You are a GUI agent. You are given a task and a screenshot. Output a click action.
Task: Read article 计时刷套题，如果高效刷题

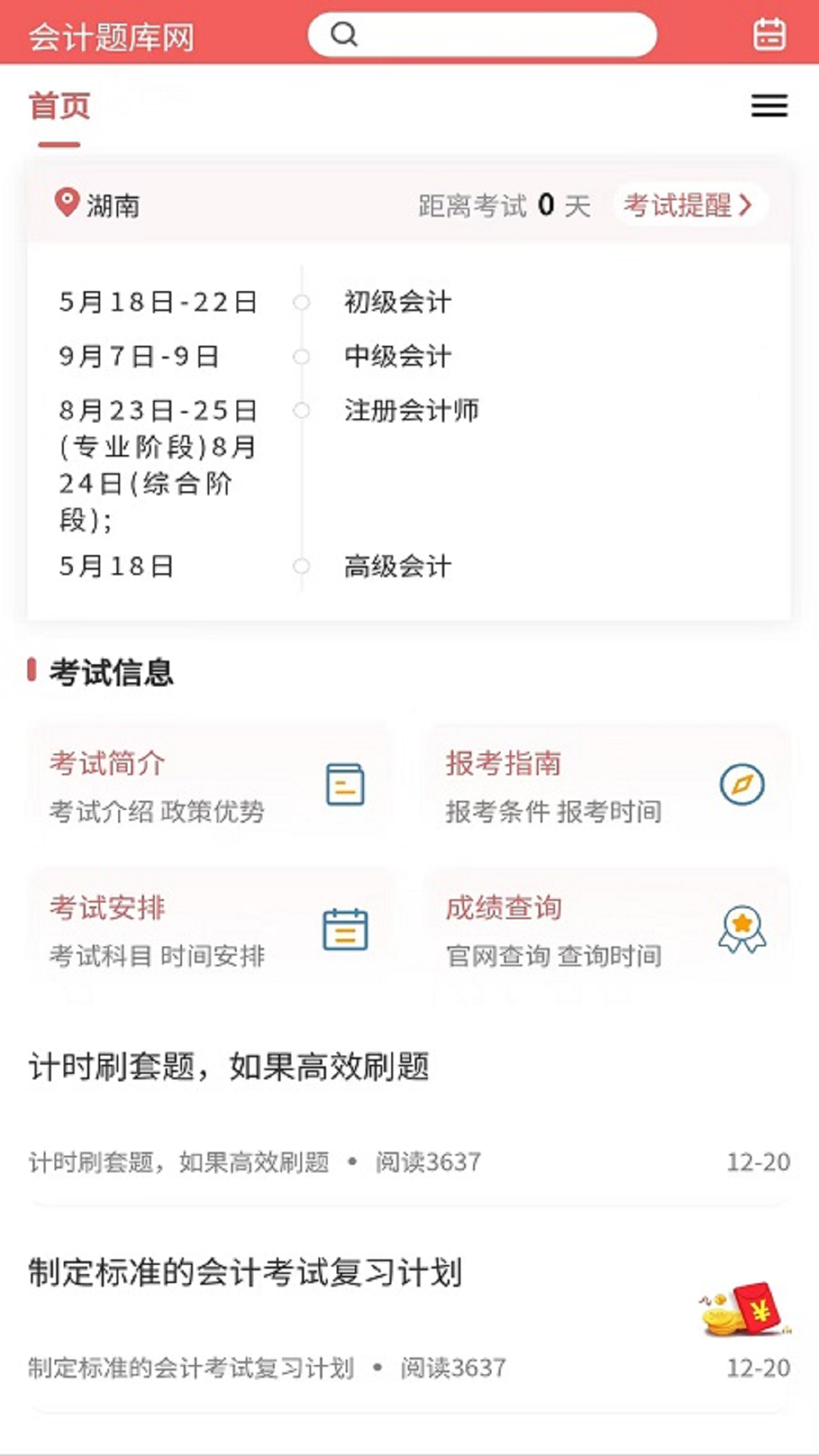[229, 1067]
